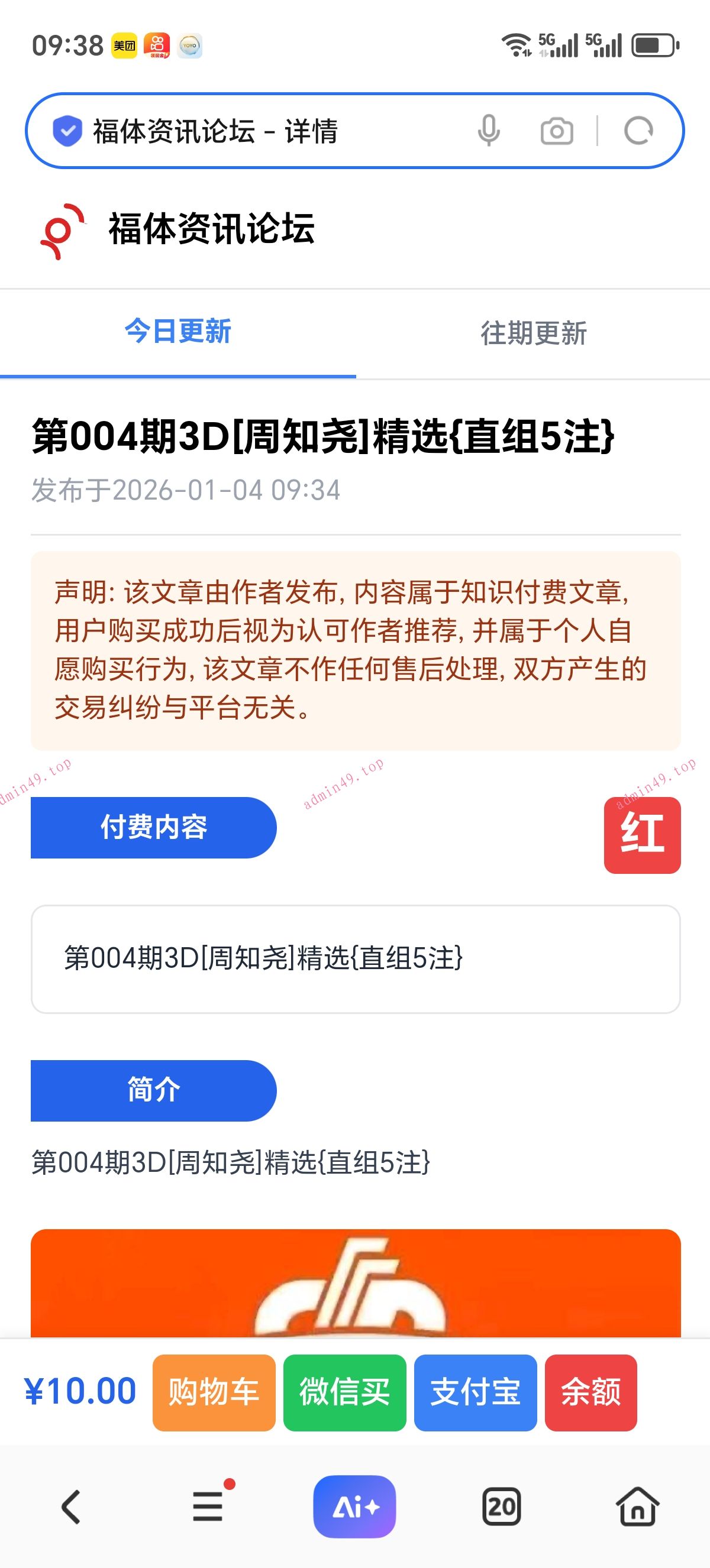Tap the blue verified shield in address bar
This screenshot has width=710, height=1568.
coord(67,130)
